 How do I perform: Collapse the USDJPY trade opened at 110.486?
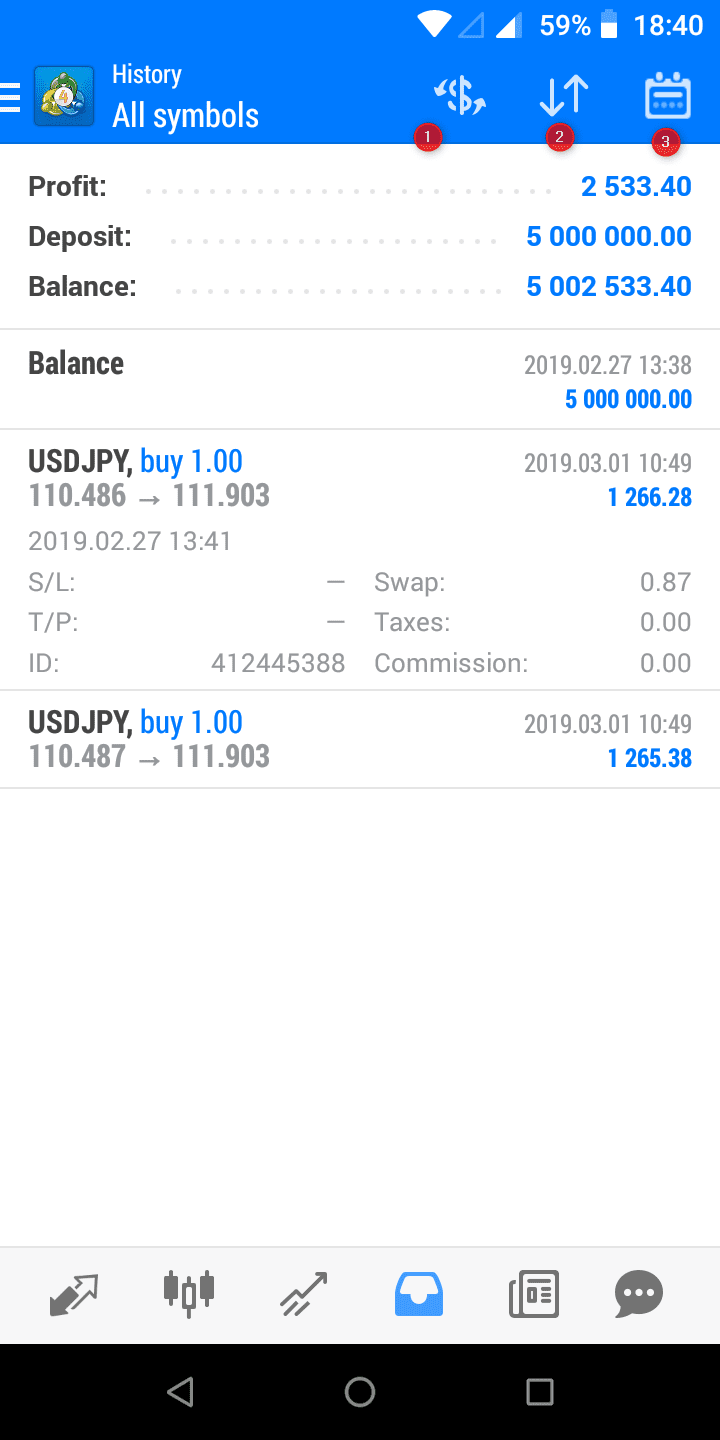pyautogui.click(x=360, y=478)
